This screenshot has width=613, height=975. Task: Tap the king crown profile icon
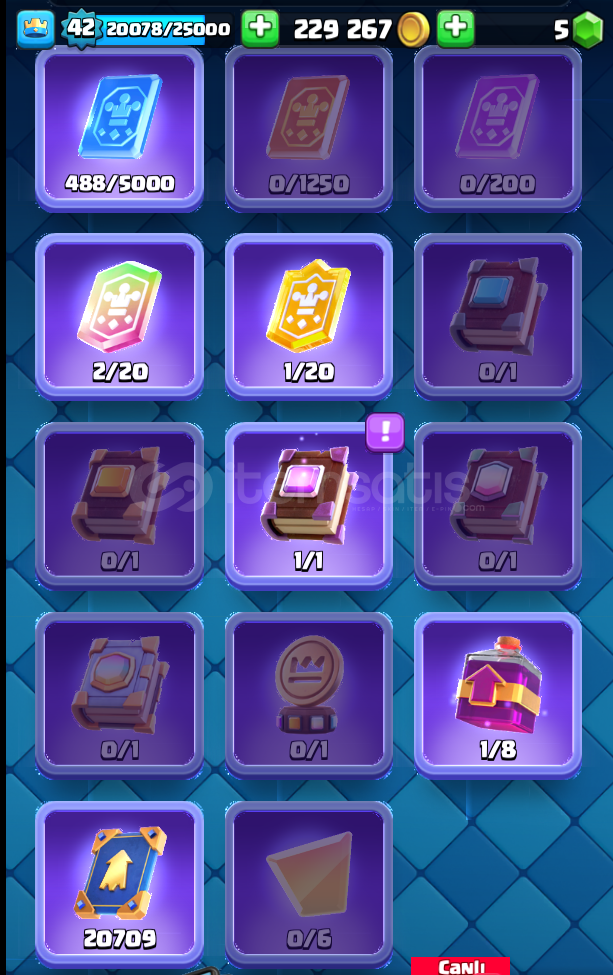[x=35, y=29]
